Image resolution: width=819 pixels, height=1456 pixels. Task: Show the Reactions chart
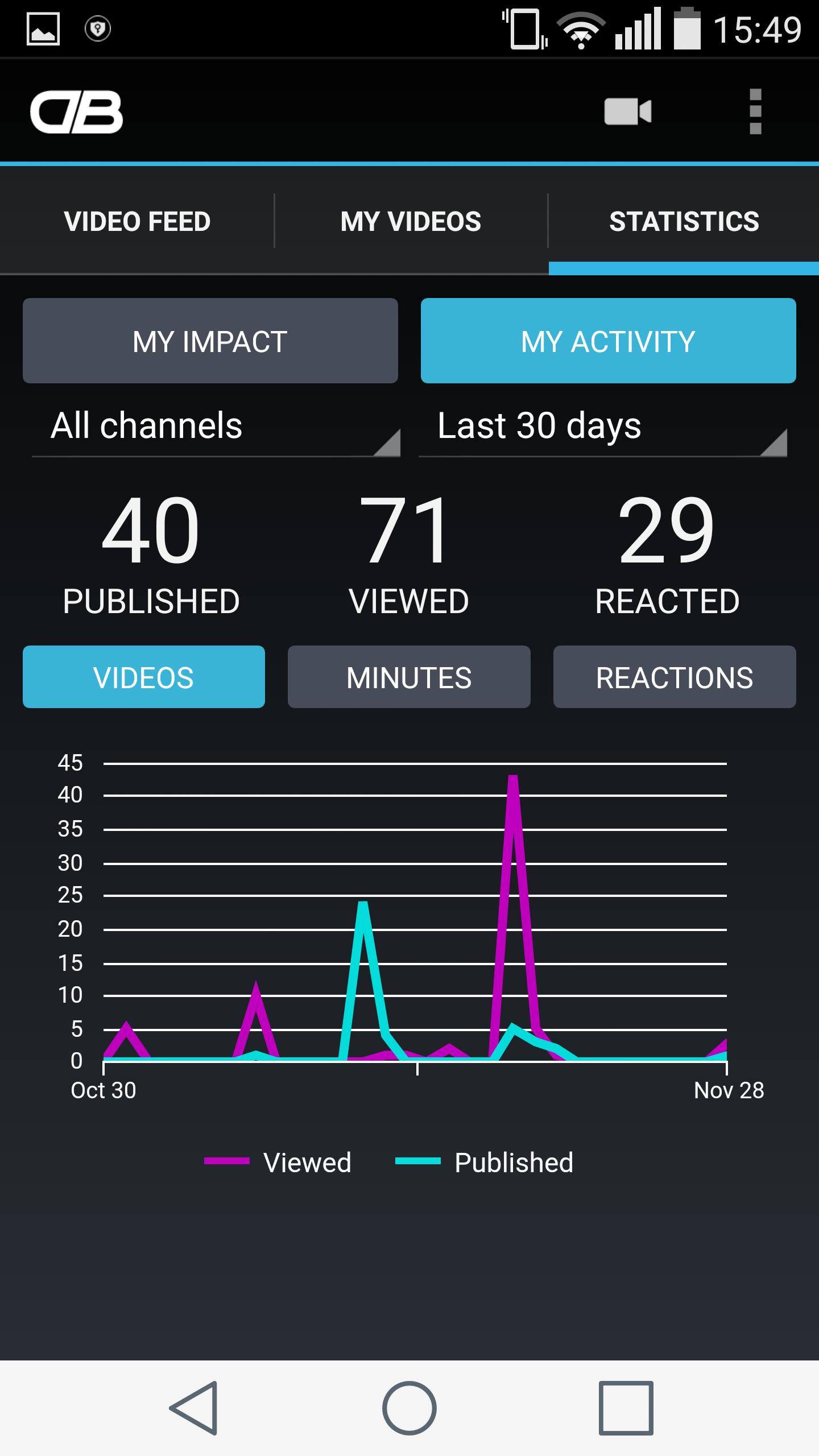[x=675, y=677]
